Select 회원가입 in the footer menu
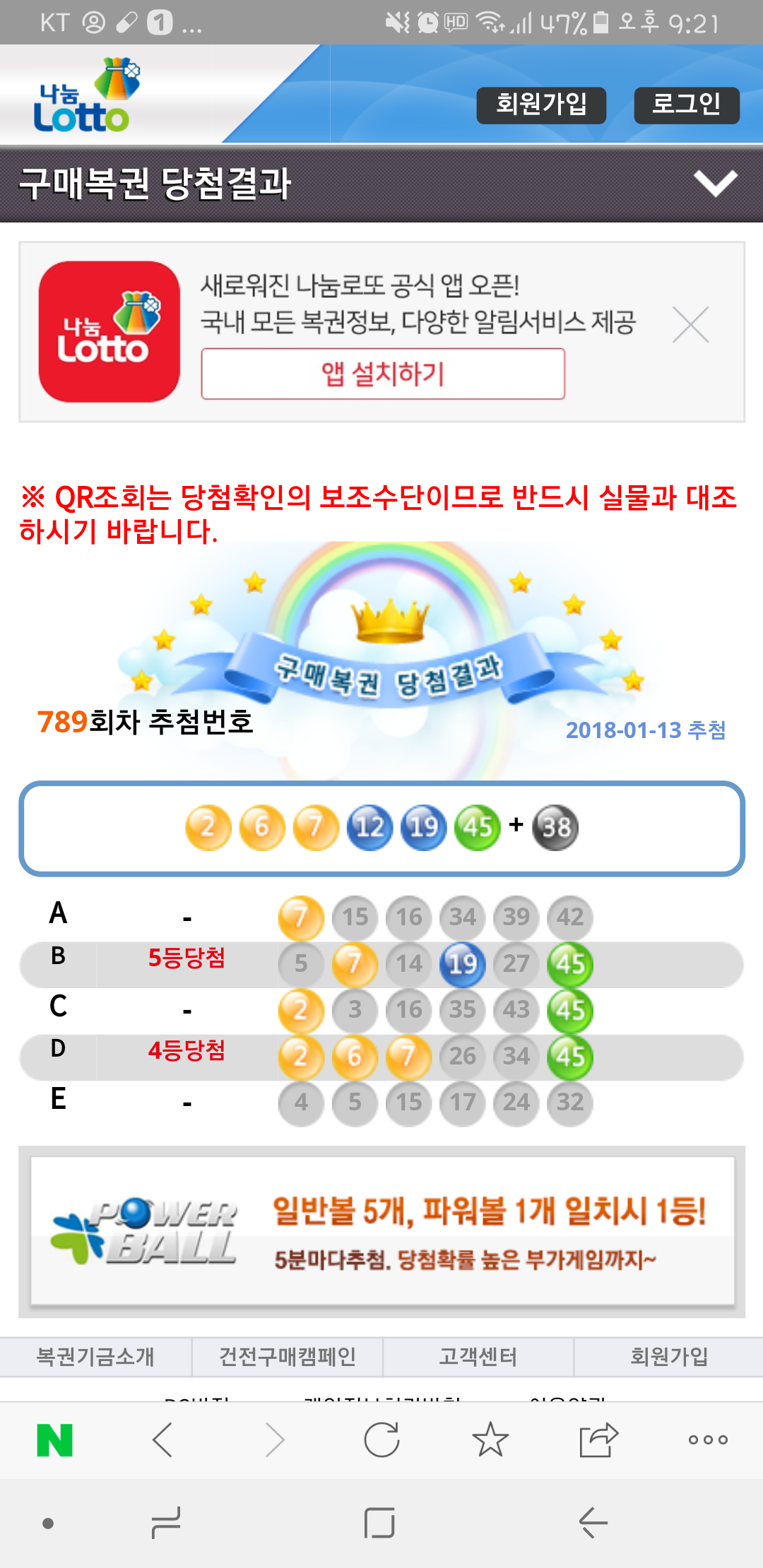The width and height of the screenshot is (763, 1568). [669, 1357]
